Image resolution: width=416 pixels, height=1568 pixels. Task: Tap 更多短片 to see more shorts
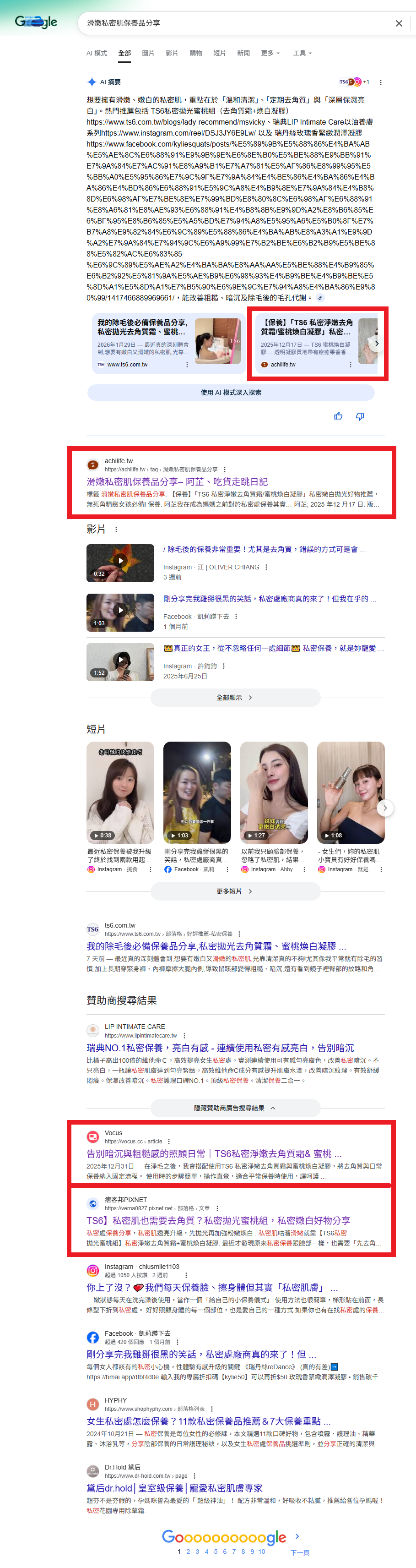coord(235,891)
